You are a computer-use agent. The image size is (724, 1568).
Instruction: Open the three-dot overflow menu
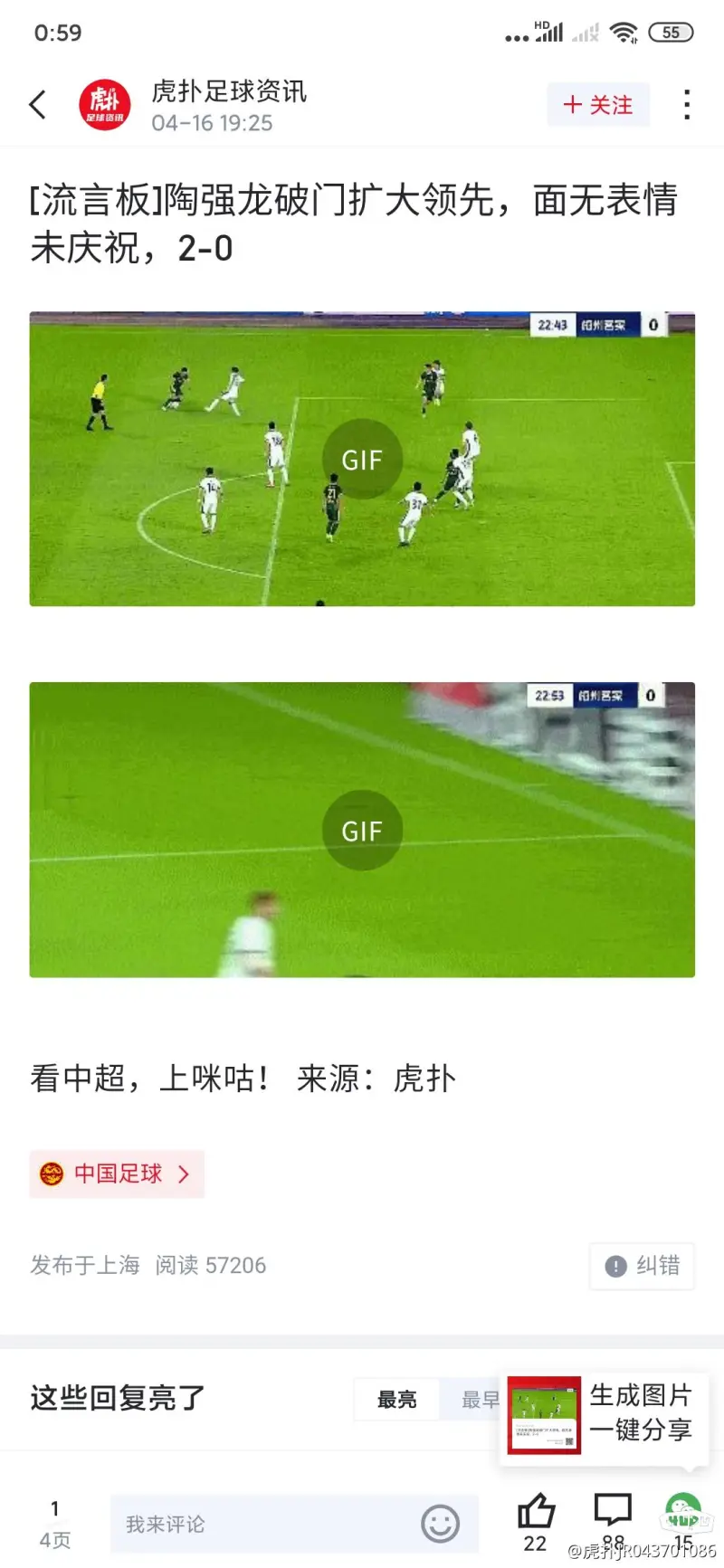pyautogui.click(x=687, y=105)
